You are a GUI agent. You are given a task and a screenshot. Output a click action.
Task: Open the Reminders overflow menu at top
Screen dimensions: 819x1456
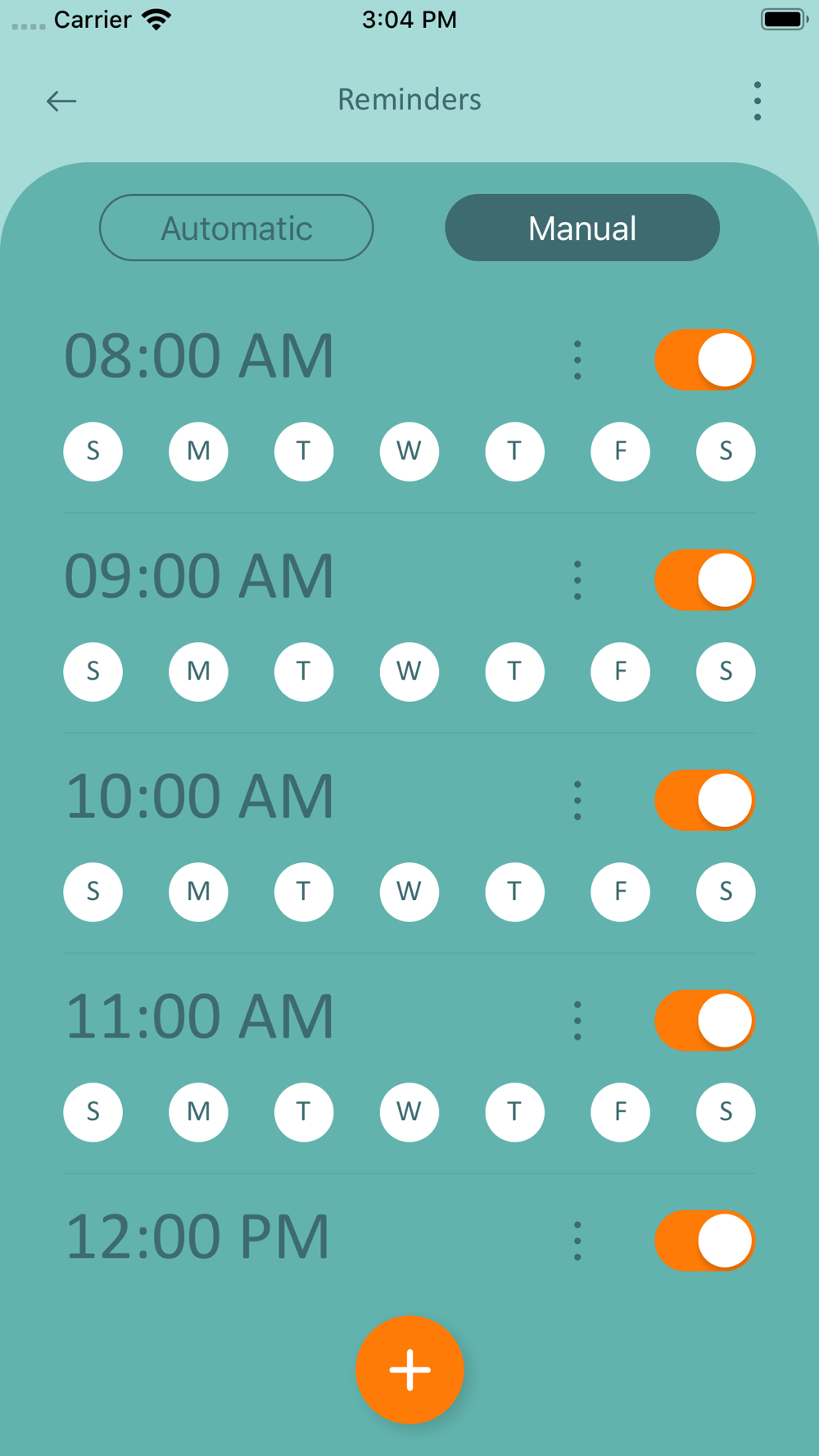(758, 101)
